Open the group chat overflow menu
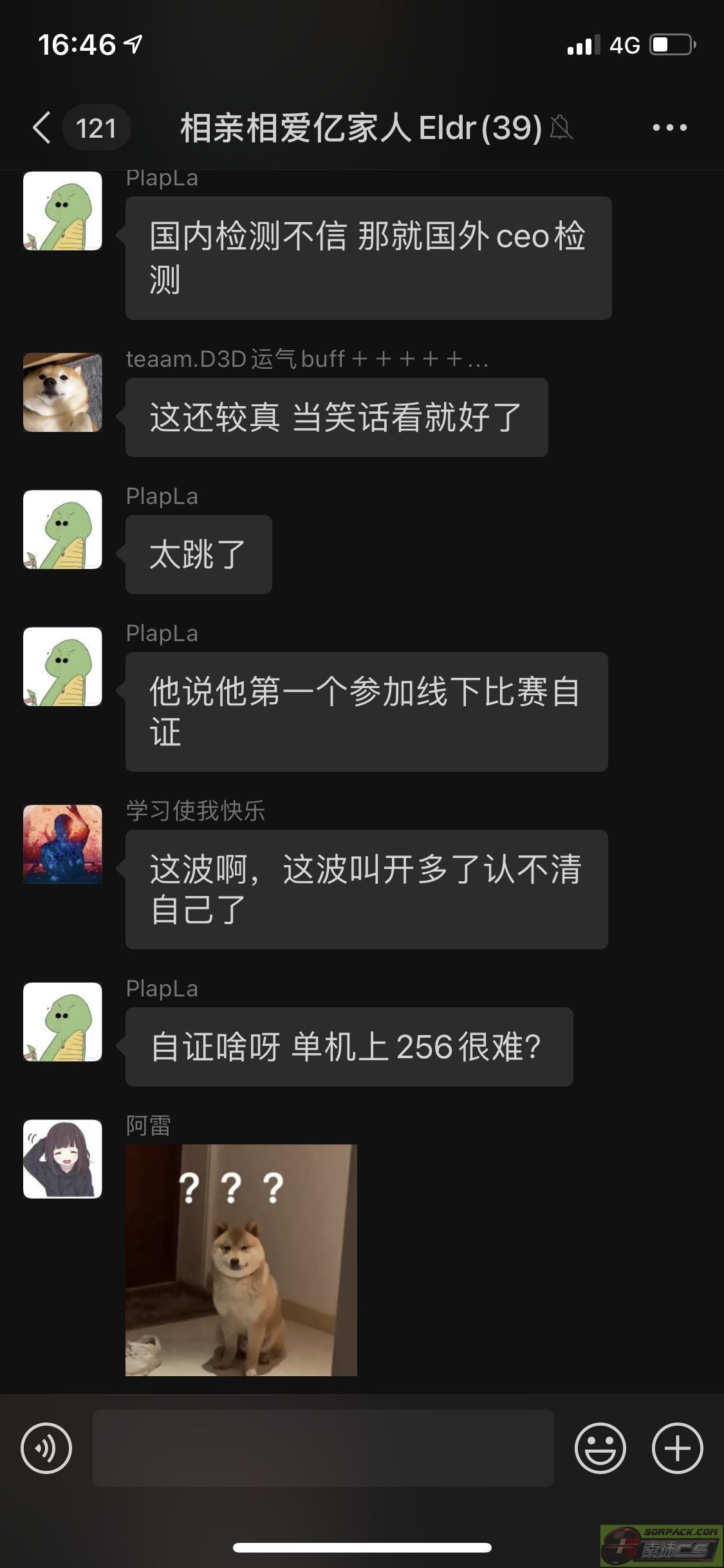724x1568 pixels. tap(669, 127)
